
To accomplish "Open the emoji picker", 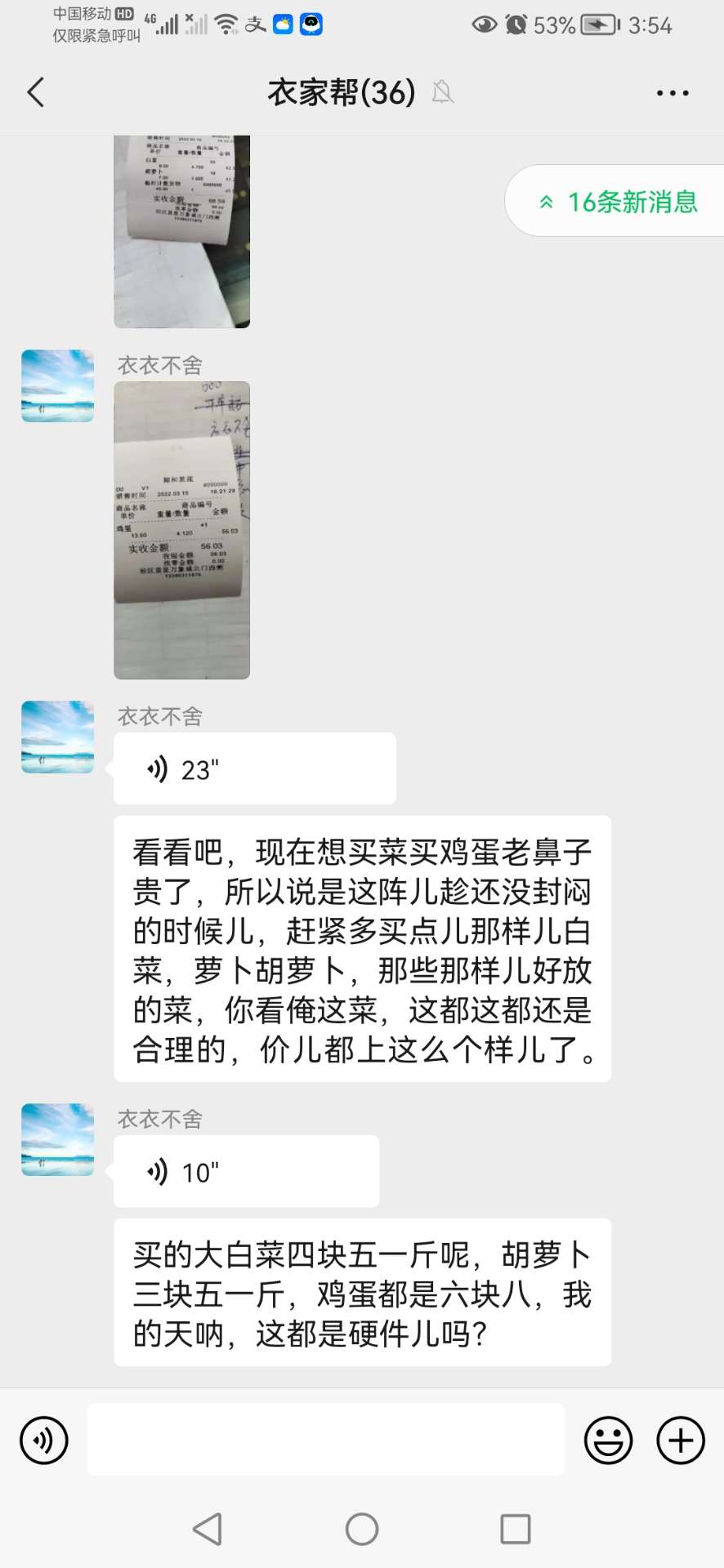I will (x=608, y=1440).
